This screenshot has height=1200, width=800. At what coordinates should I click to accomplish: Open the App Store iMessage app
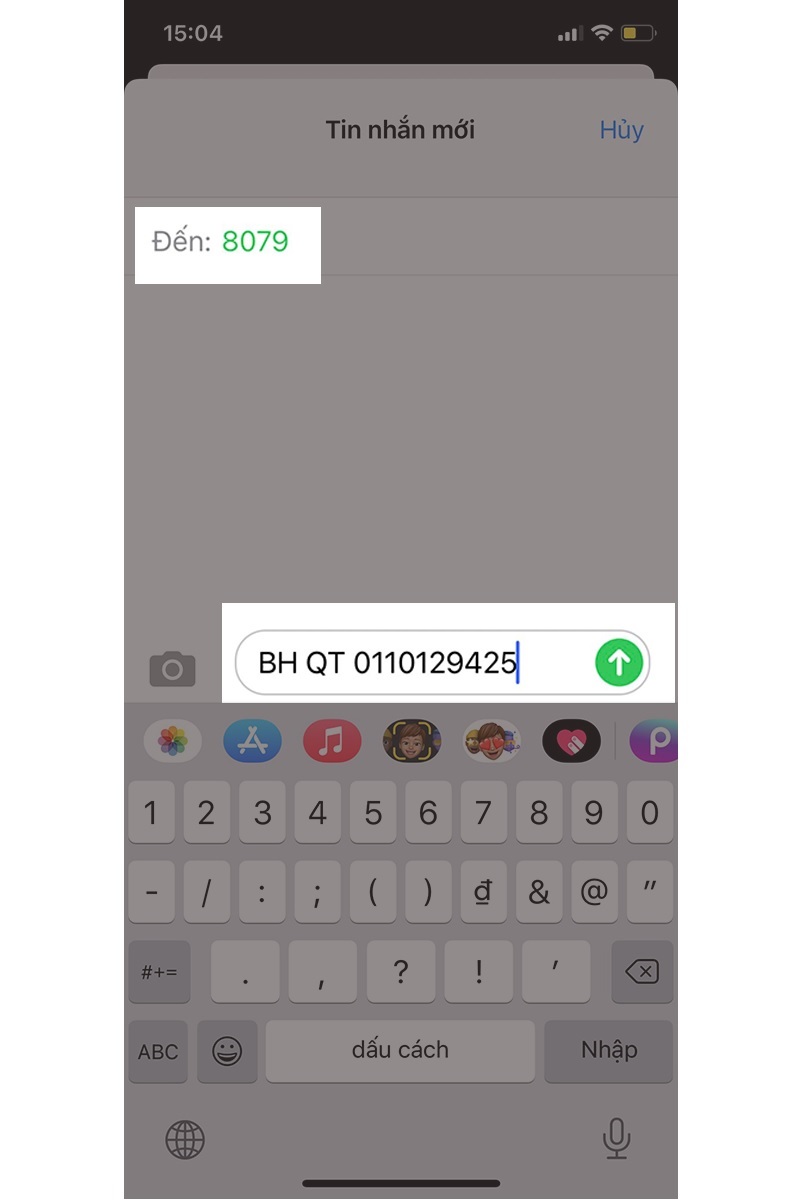(x=252, y=742)
